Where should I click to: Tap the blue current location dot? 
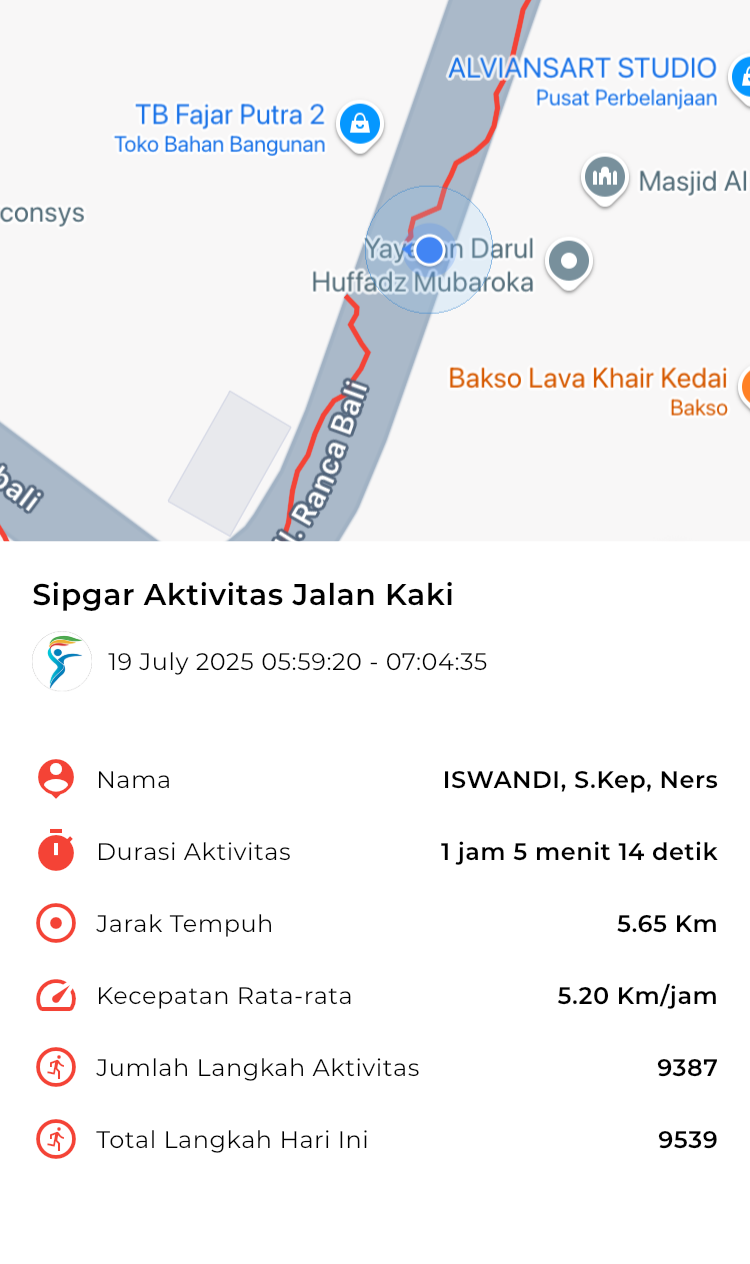pyautogui.click(x=429, y=250)
